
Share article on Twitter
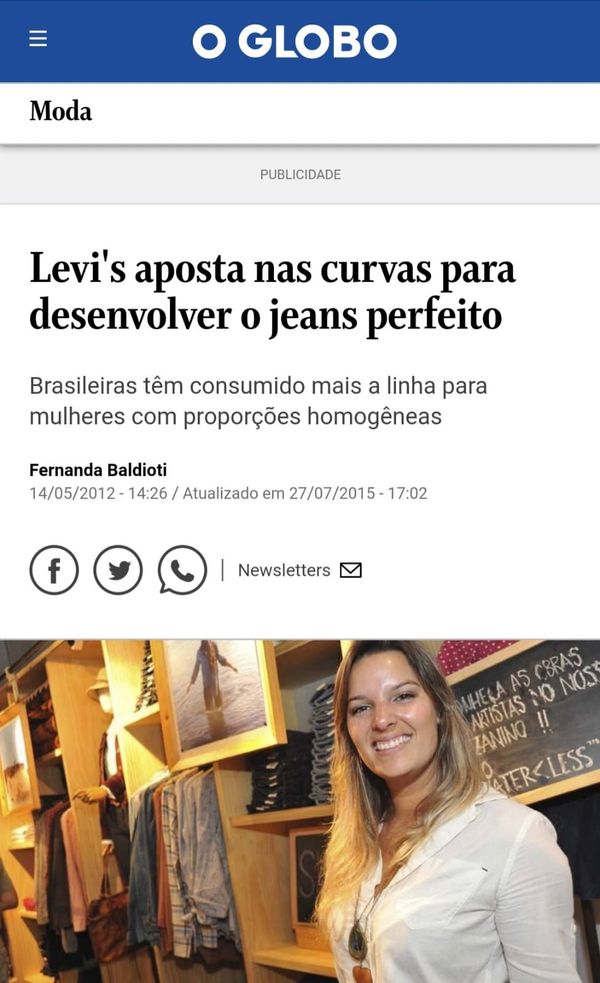(118, 570)
